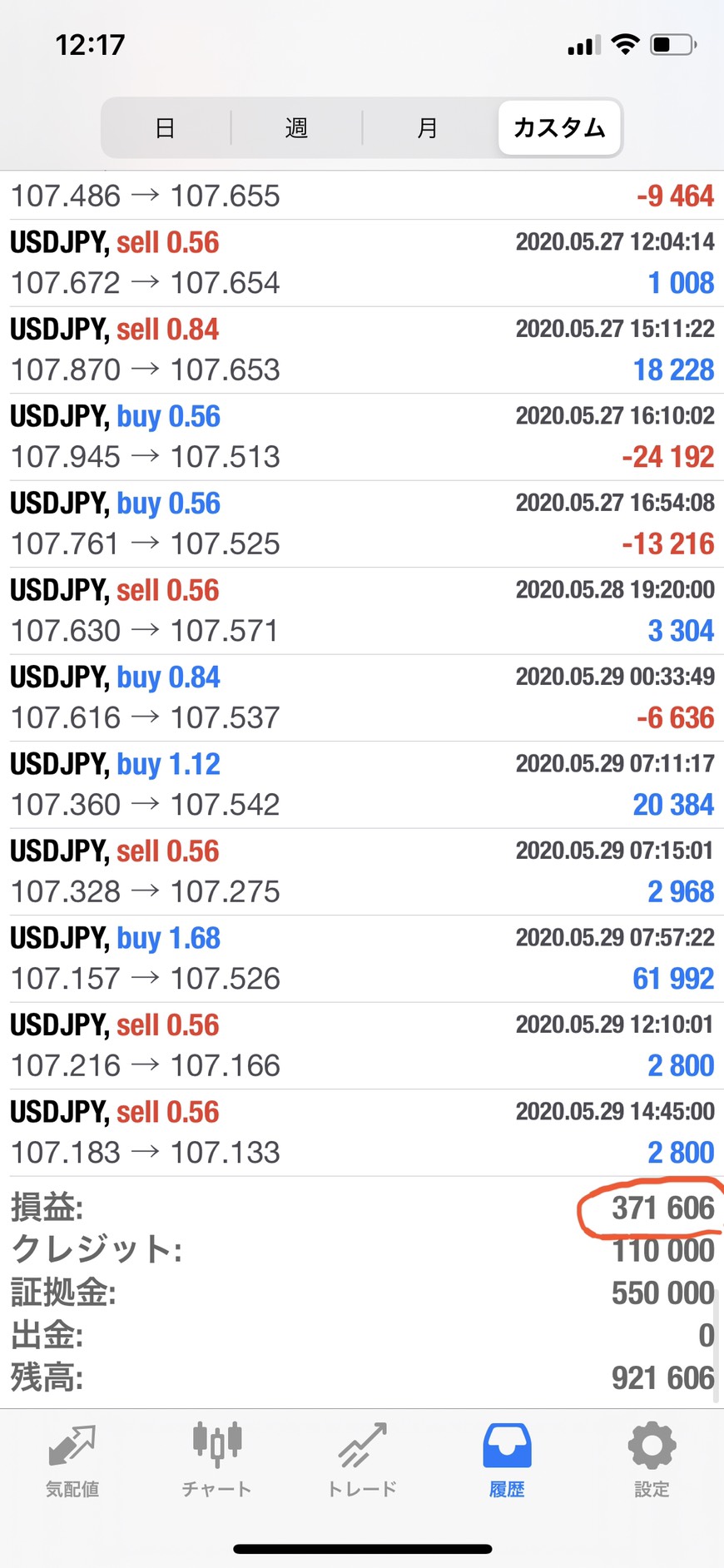724x1568 pixels.
Task: Switch to the 日 (day) period tab
Action: click(x=166, y=128)
